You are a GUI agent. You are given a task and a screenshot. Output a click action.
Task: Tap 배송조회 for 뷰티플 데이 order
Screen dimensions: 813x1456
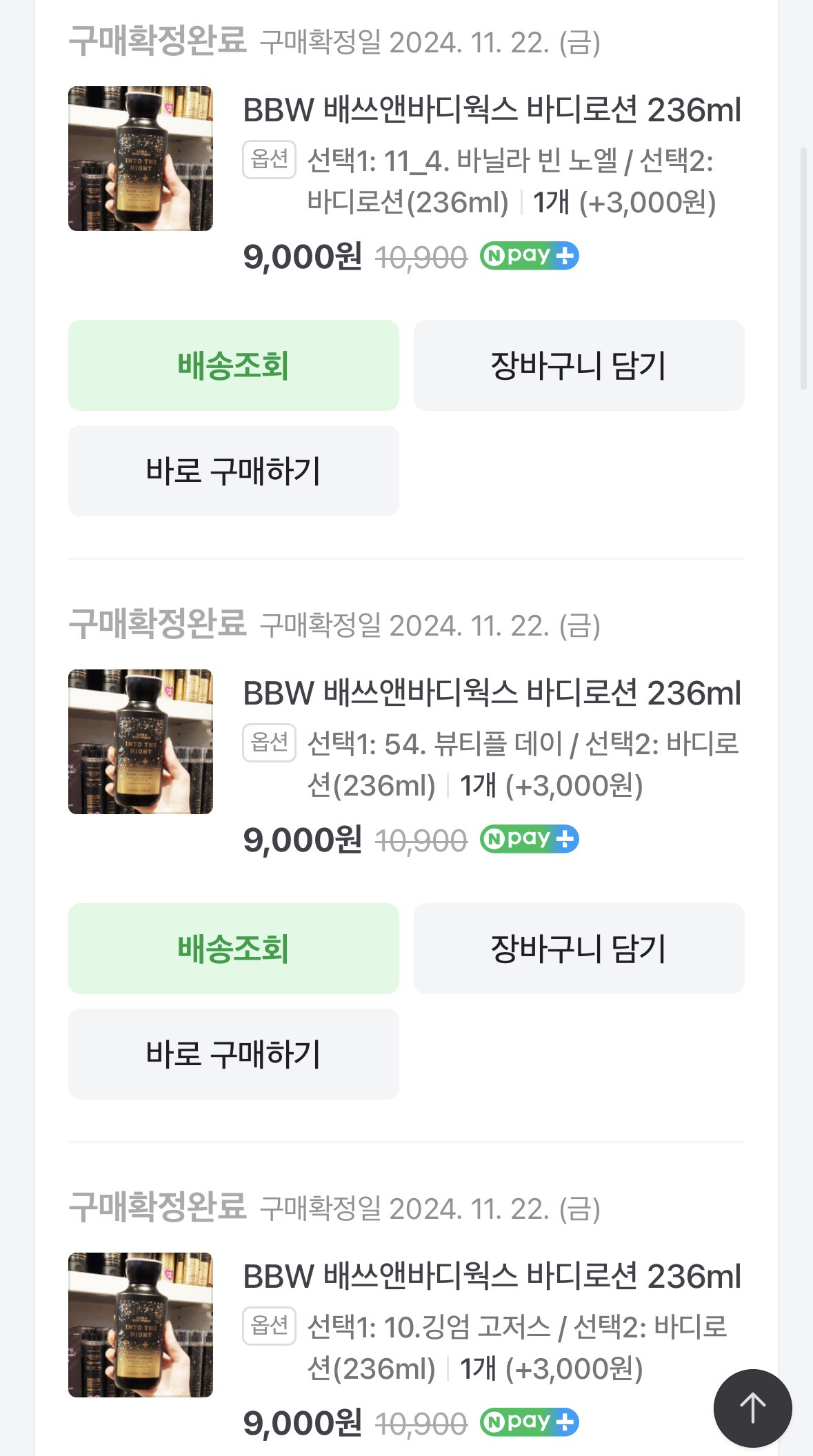click(233, 949)
